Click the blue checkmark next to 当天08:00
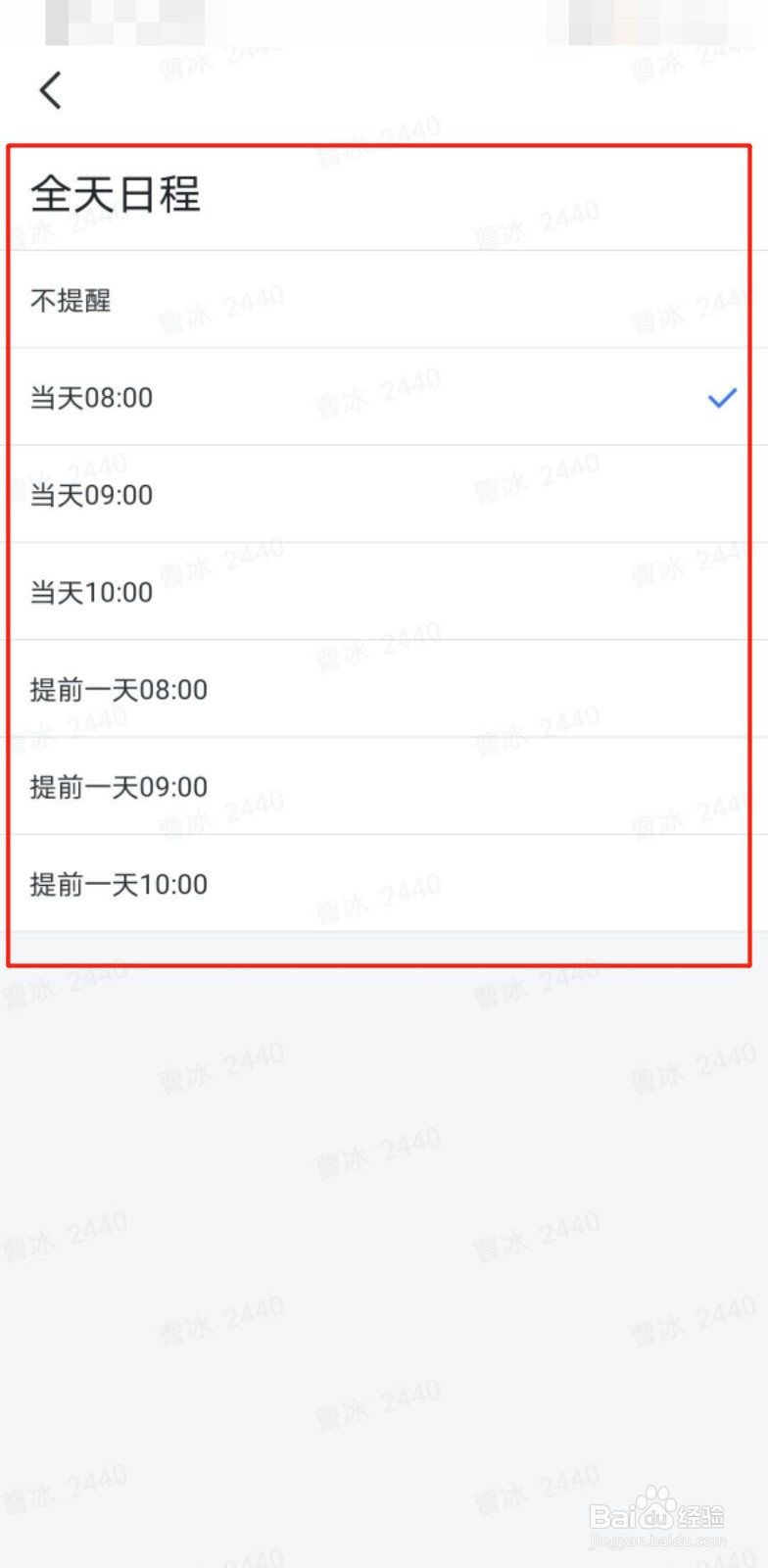Image resolution: width=768 pixels, height=1568 pixels. 722,397
